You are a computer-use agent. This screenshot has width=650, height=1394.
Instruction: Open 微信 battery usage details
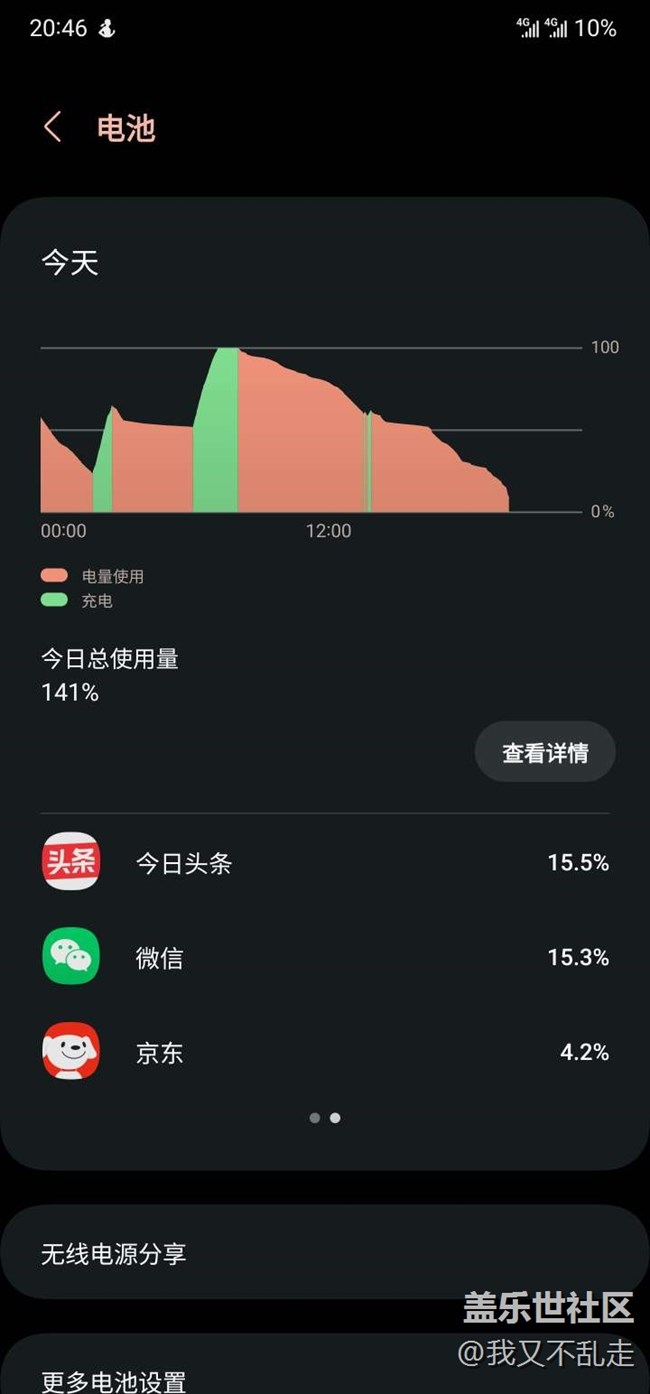point(324,957)
